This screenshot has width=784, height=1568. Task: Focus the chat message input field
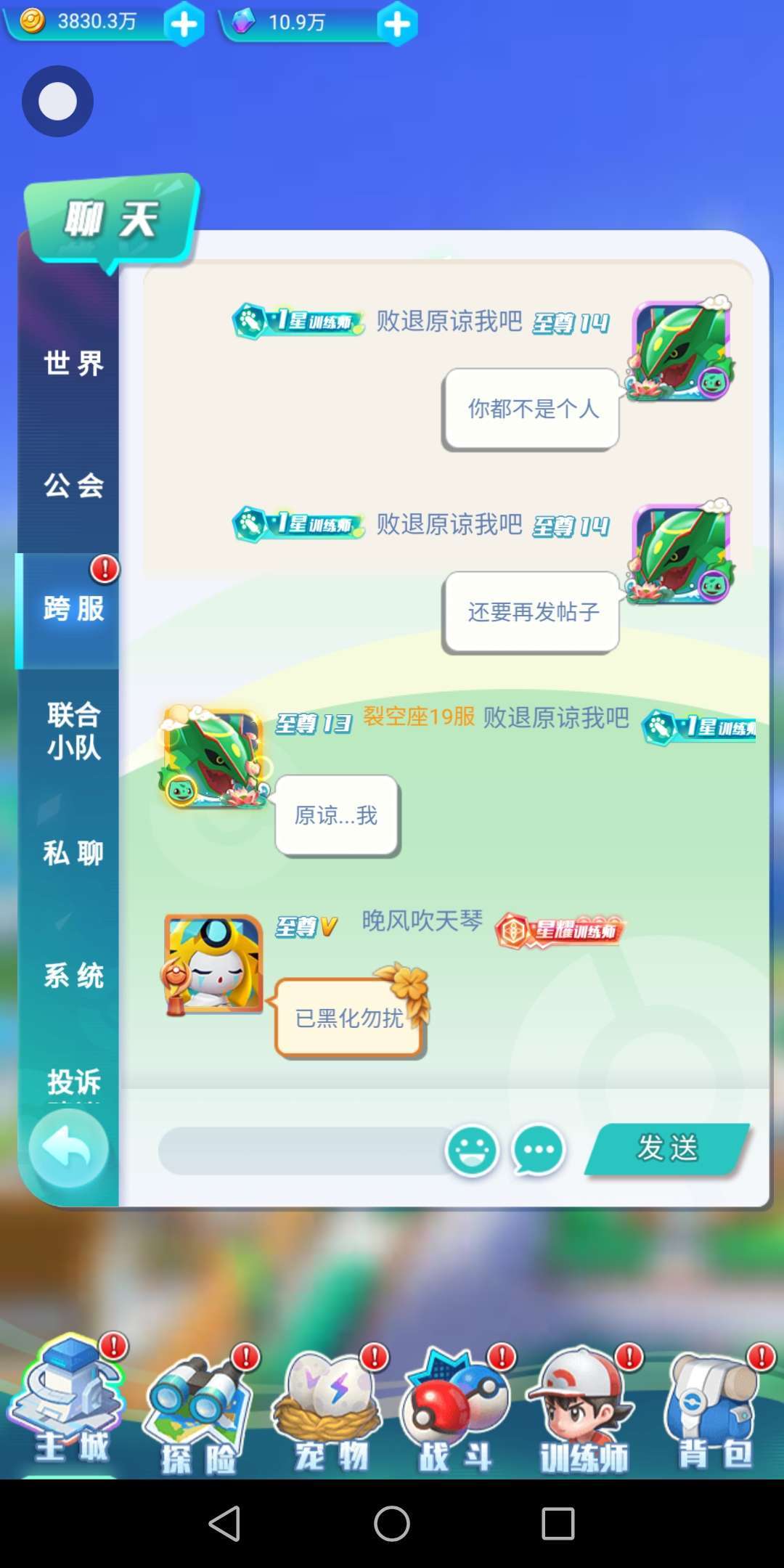301,1151
